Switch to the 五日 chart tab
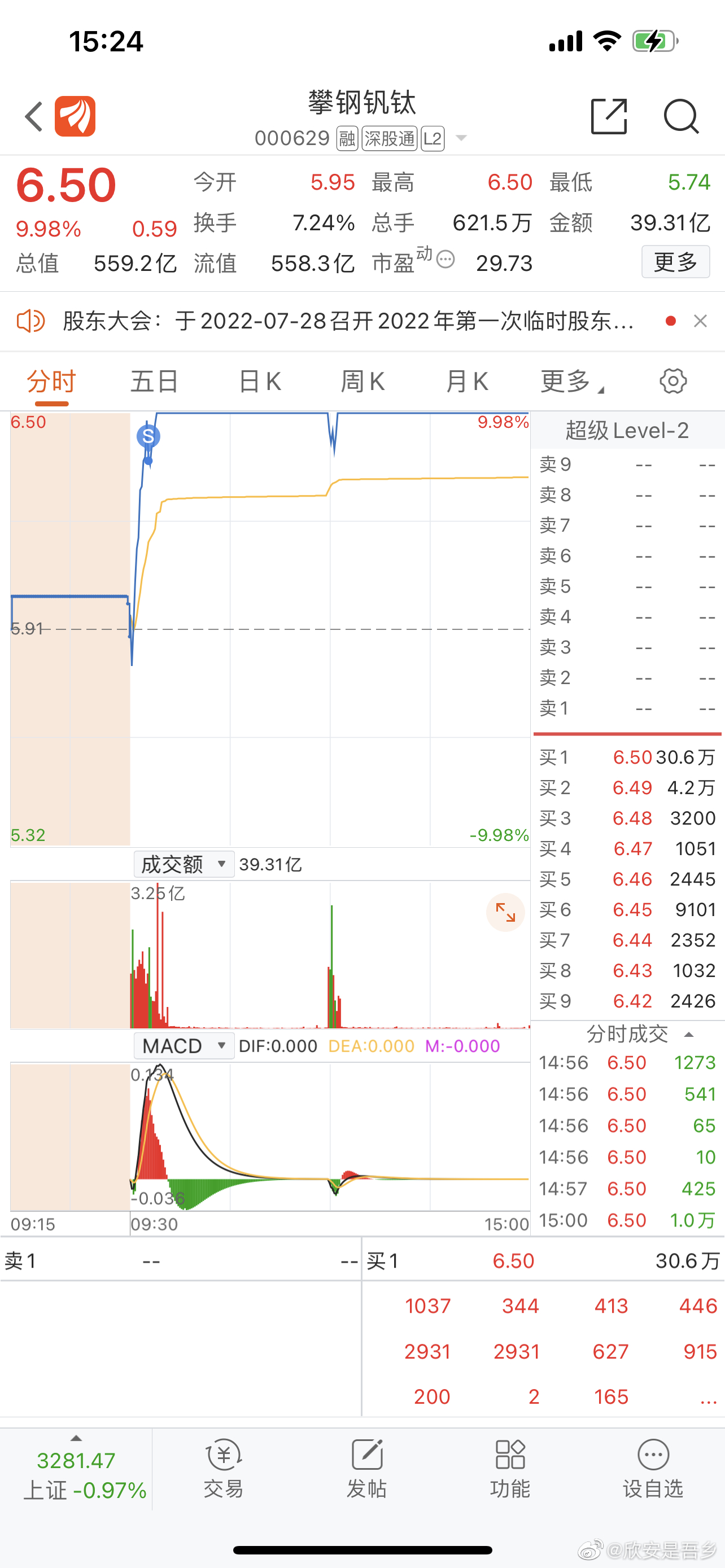Viewport: 725px width, 1568px height. pos(155,382)
